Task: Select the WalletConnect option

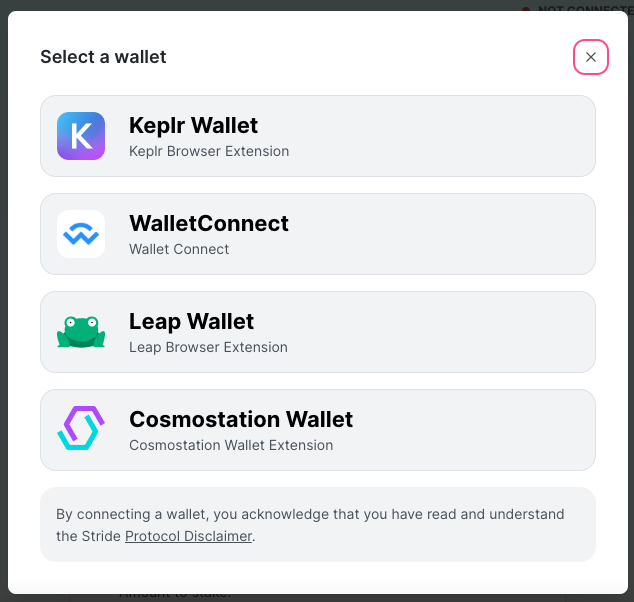Action: click(x=317, y=234)
